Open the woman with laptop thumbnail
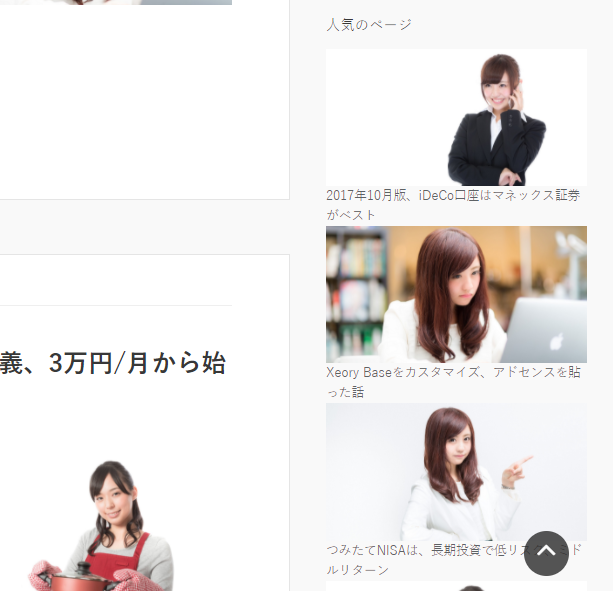Image resolution: width=613 pixels, height=591 pixels. coord(456,294)
